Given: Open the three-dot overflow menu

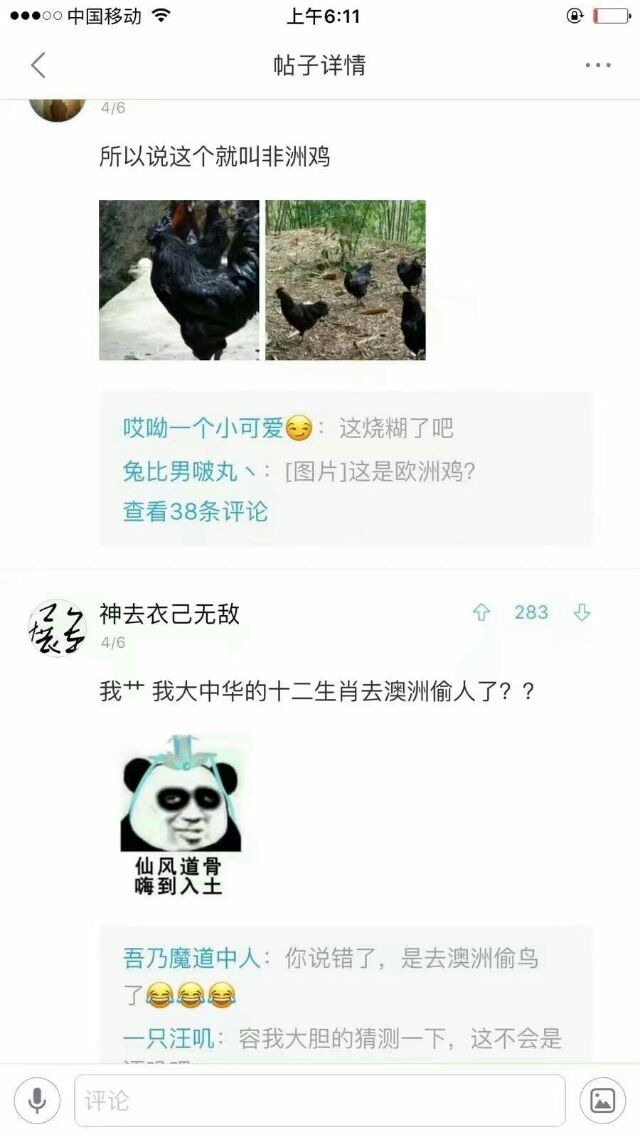Looking at the screenshot, I should tap(598, 65).
